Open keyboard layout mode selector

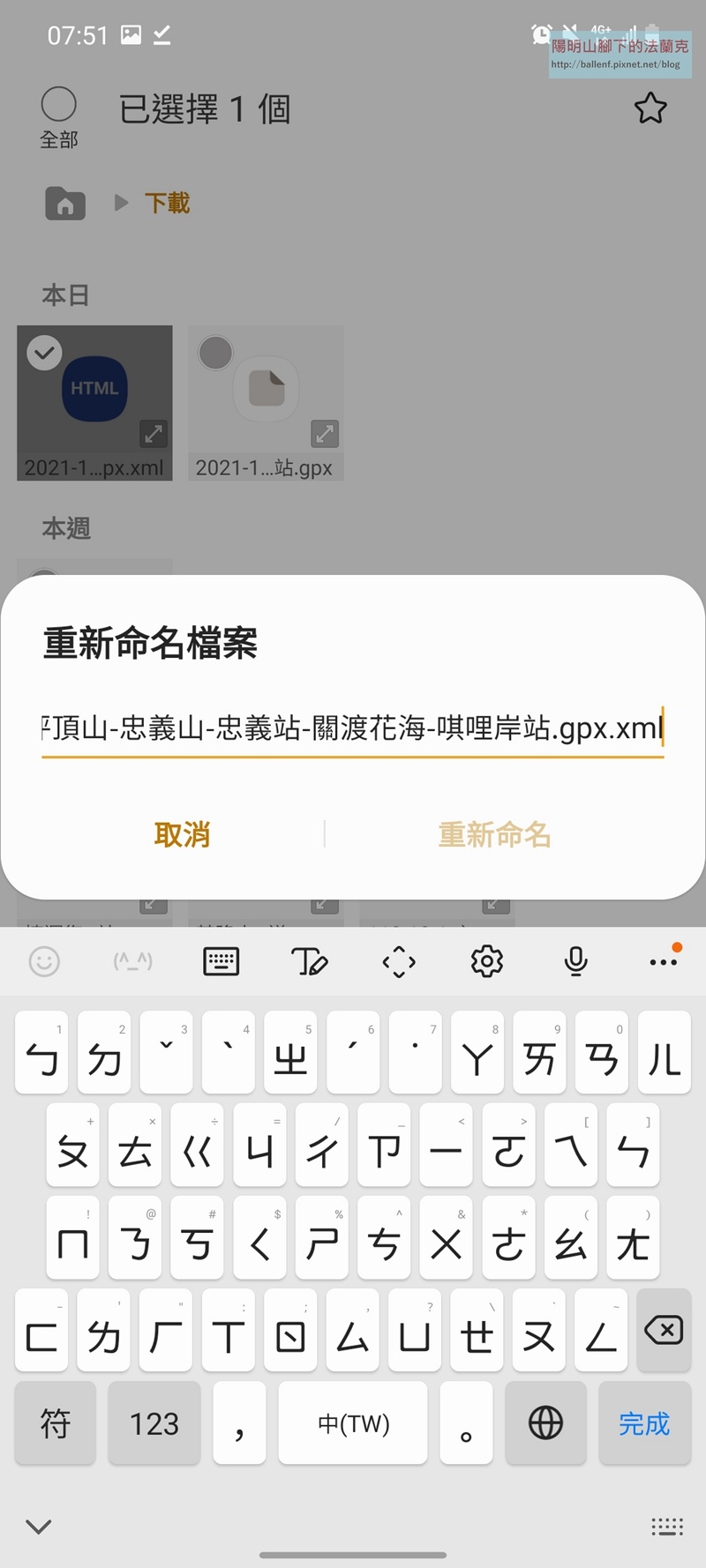221,961
